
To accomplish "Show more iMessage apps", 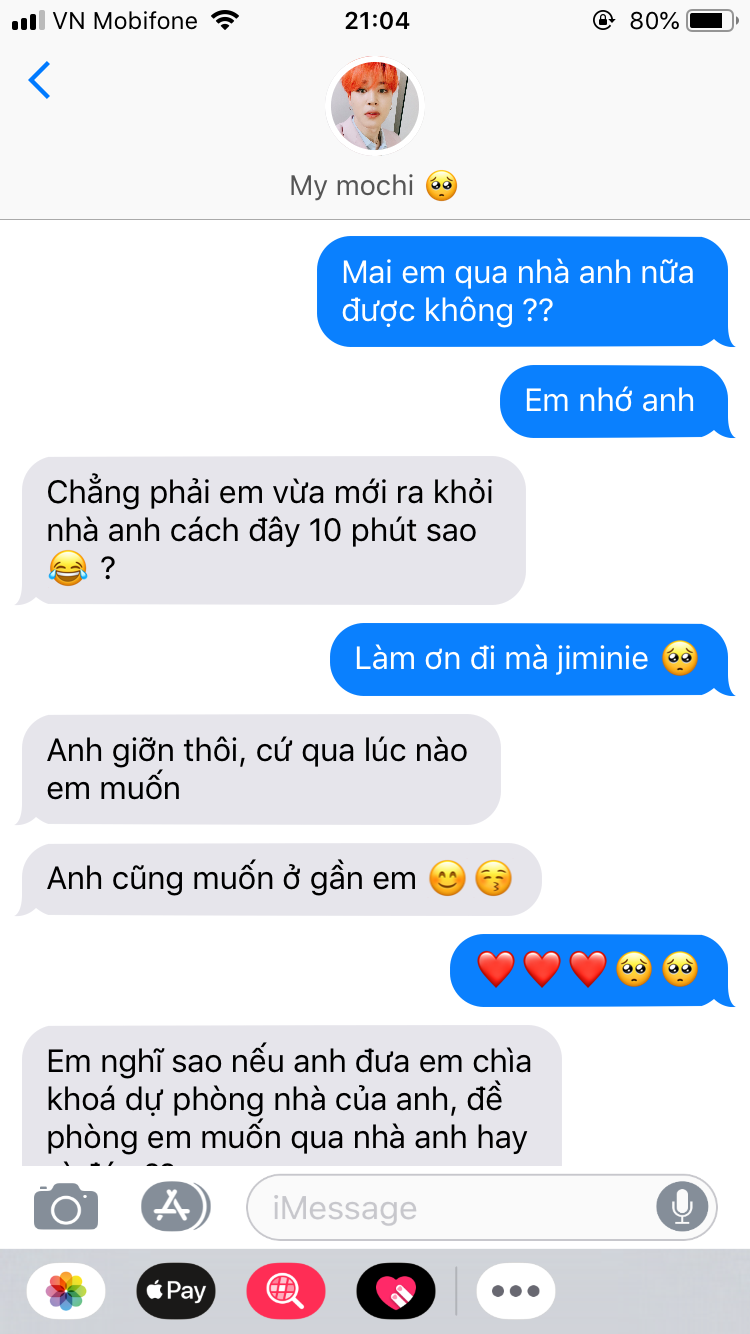I will click(x=516, y=1291).
